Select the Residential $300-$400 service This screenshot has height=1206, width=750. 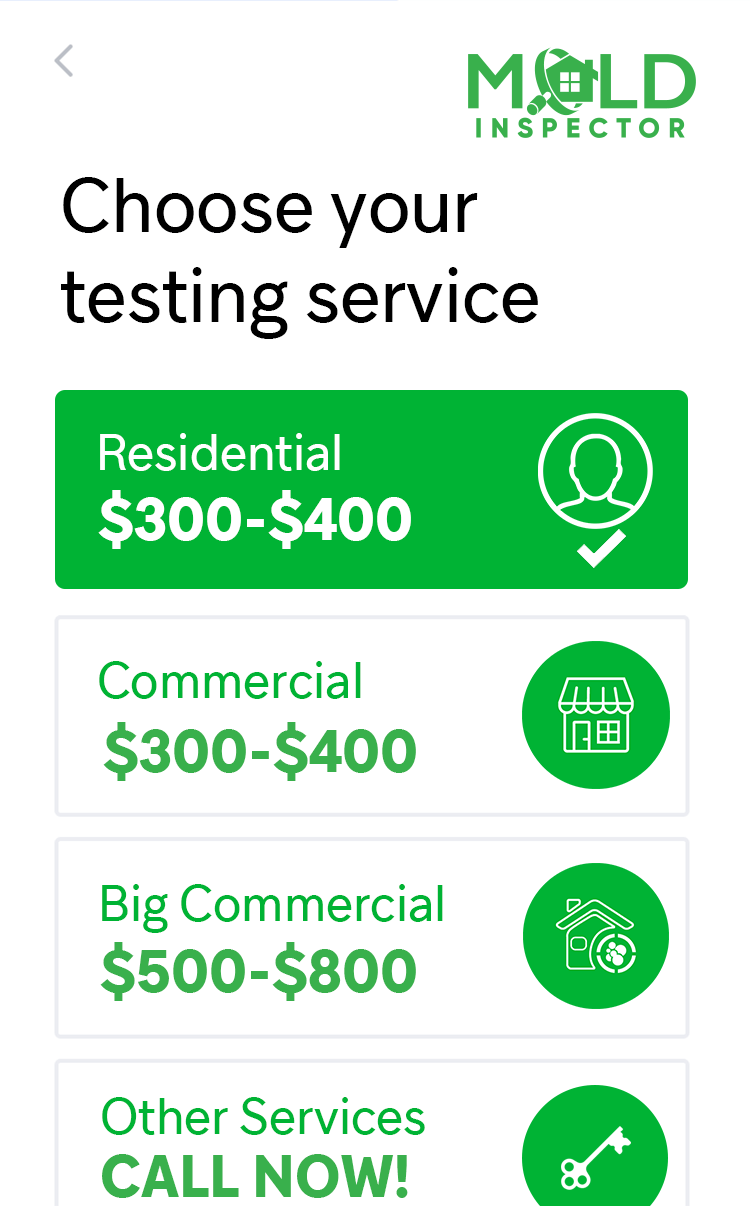click(x=371, y=489)
